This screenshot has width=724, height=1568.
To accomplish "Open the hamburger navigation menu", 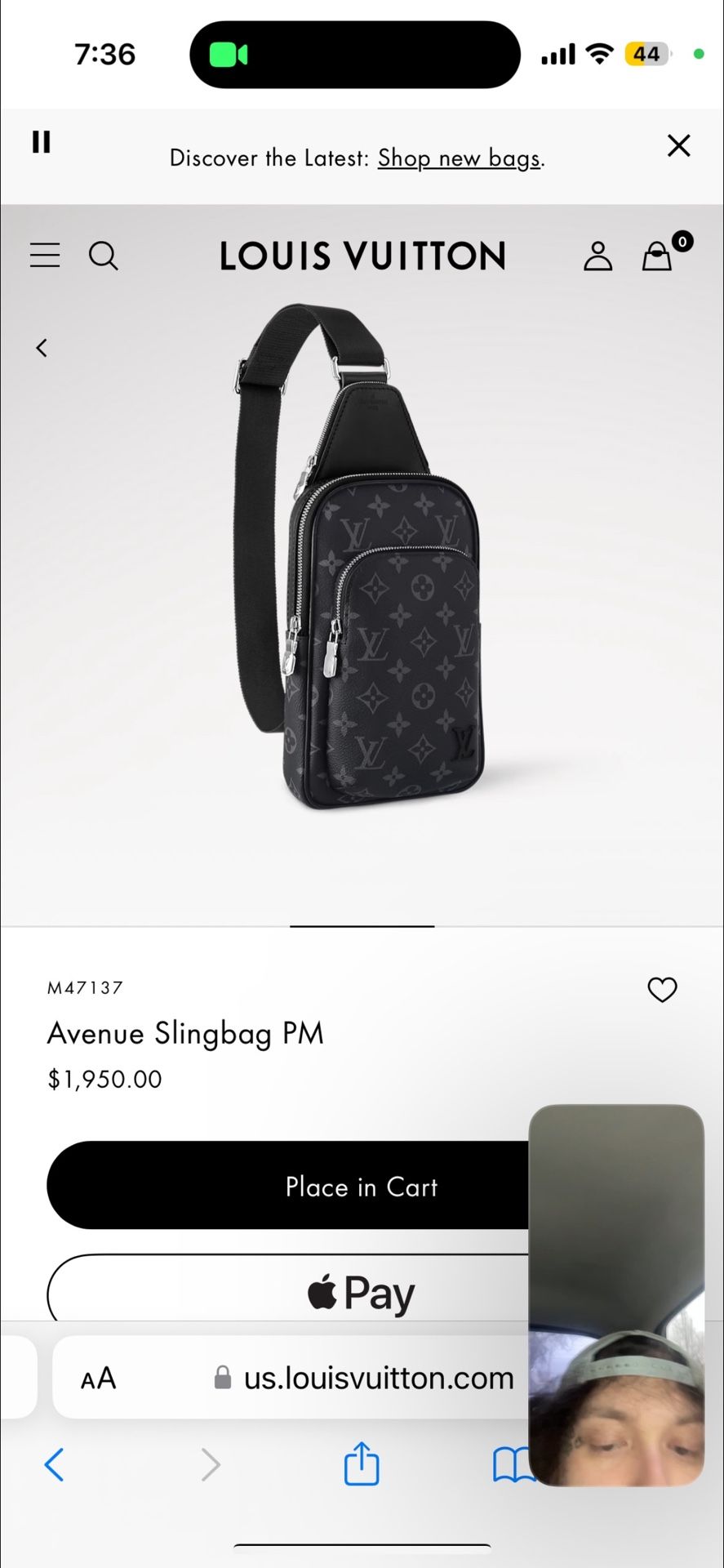I will coord(45,256).
